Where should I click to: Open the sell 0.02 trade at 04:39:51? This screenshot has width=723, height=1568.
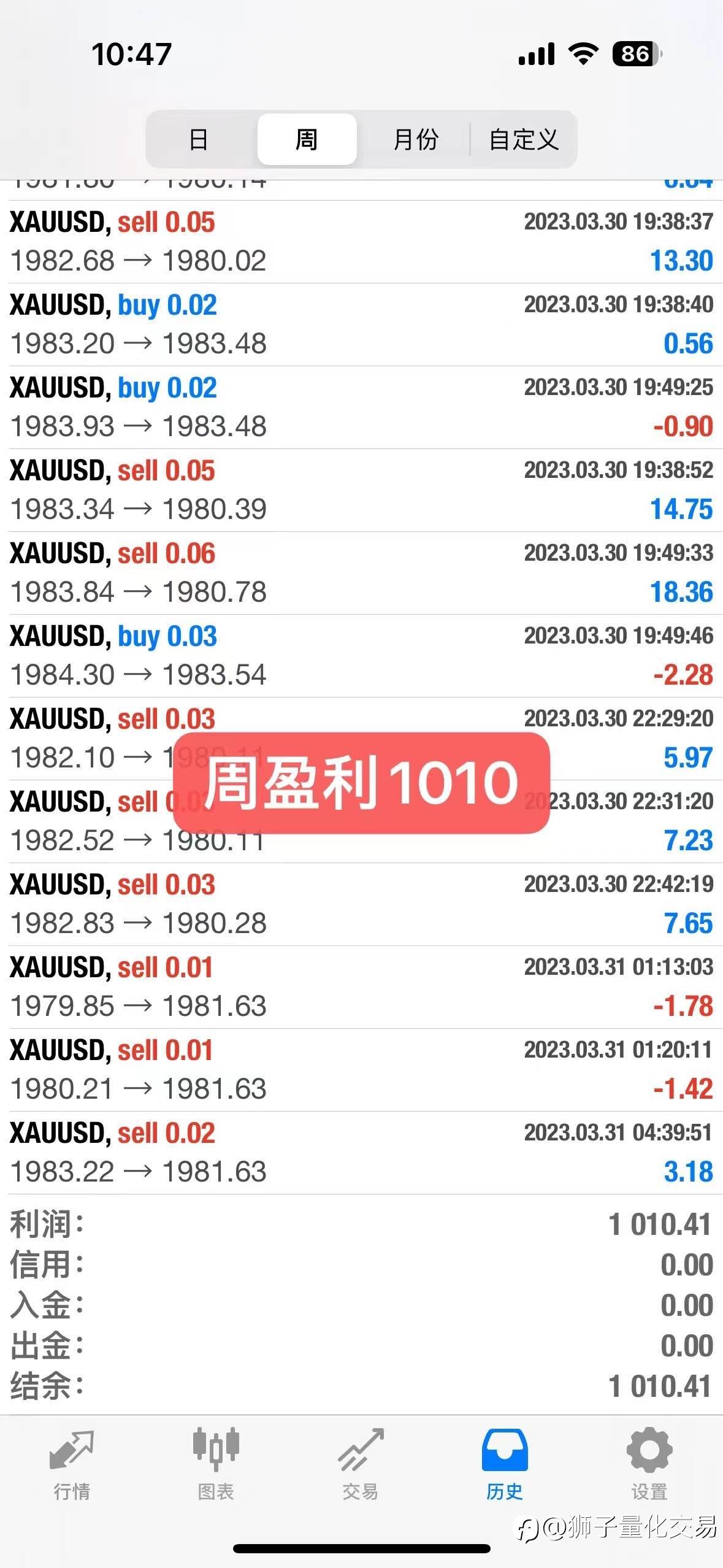[x=361, y=1153]
